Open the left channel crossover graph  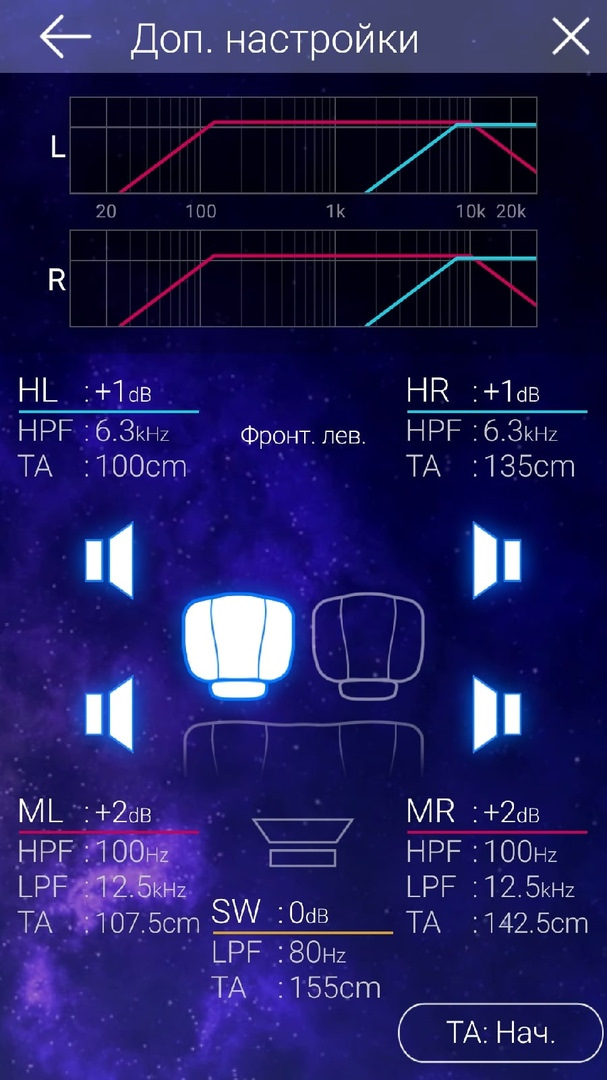[x=303, y=145]
